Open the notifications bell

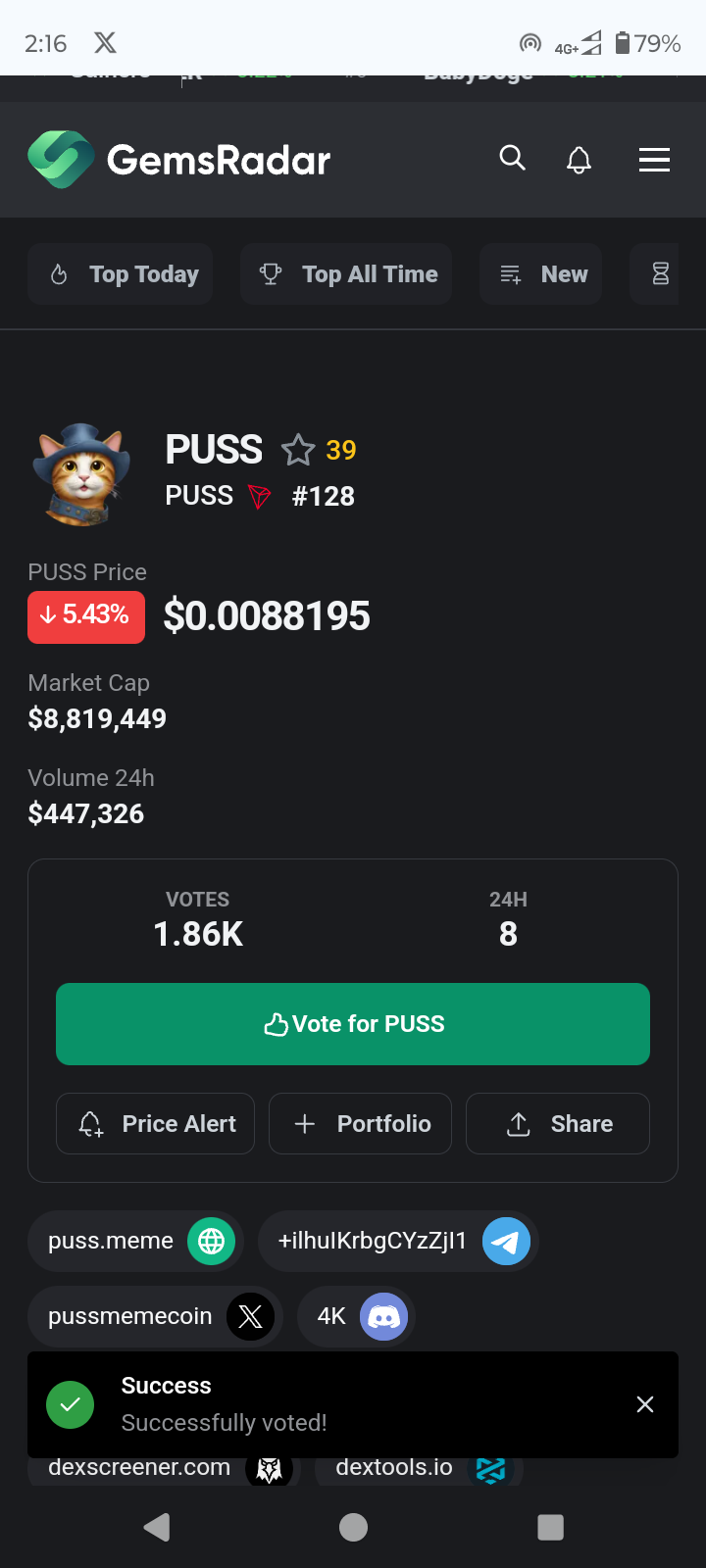coord(580,160)
